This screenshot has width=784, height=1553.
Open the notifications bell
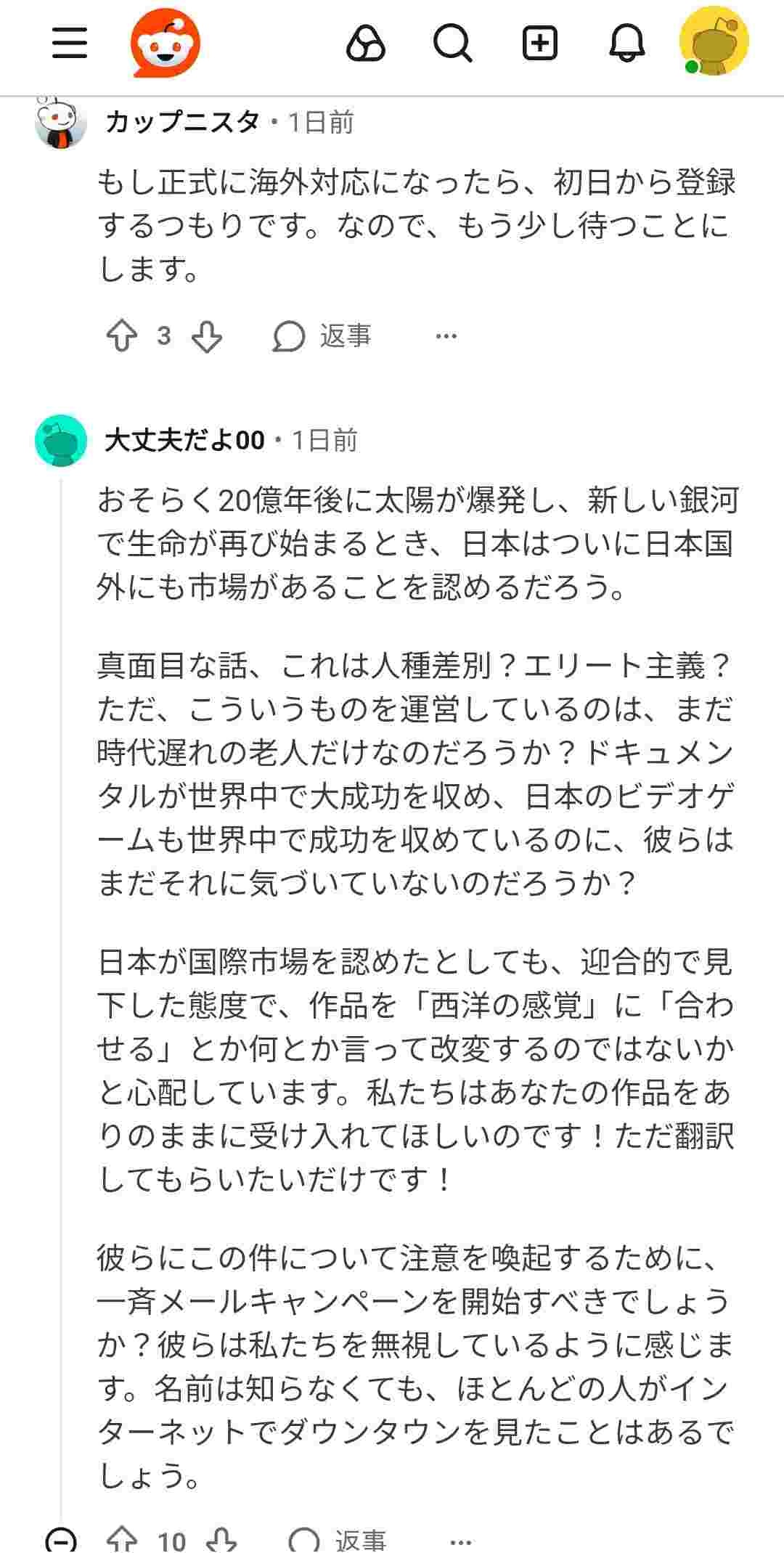tap(627, 43)
